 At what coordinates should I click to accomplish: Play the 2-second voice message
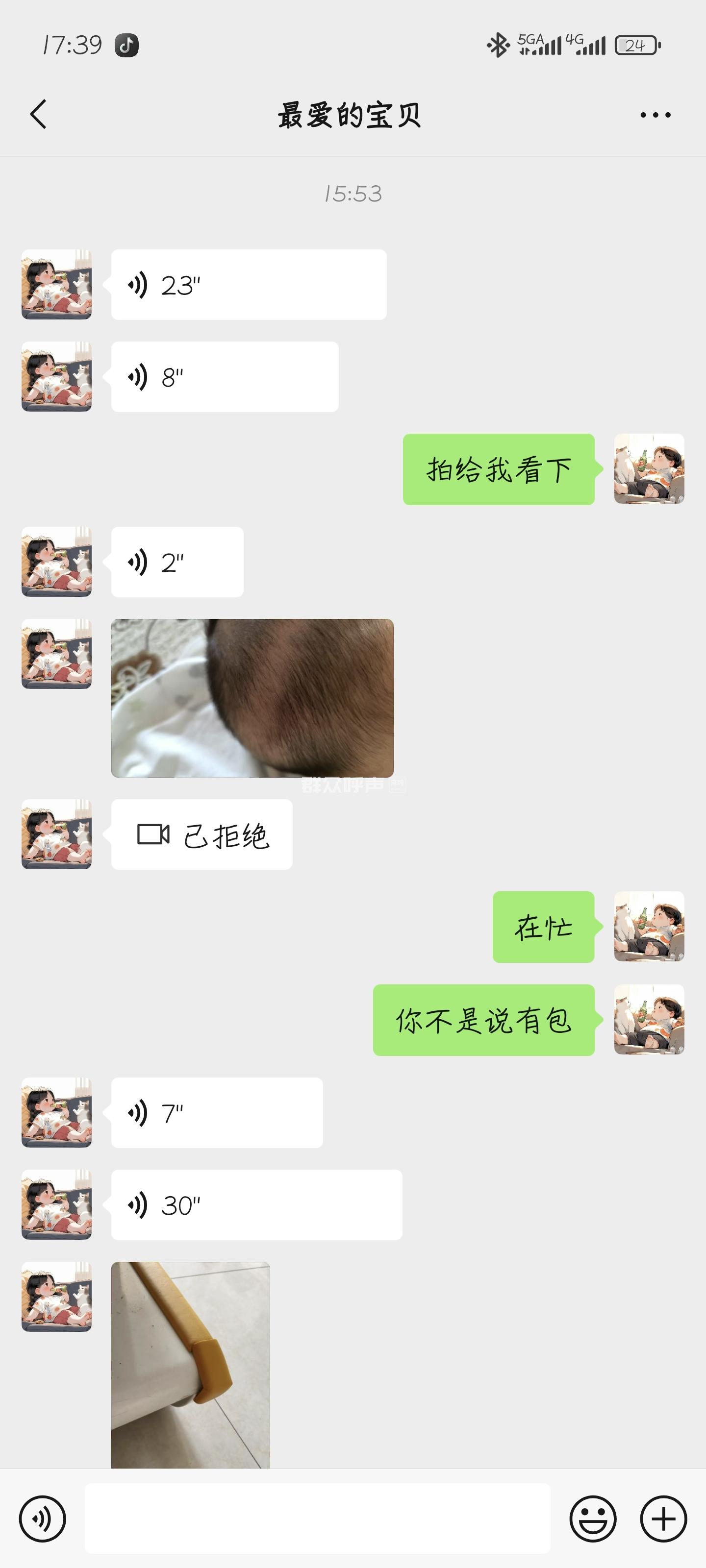click(x=176, y=562)
